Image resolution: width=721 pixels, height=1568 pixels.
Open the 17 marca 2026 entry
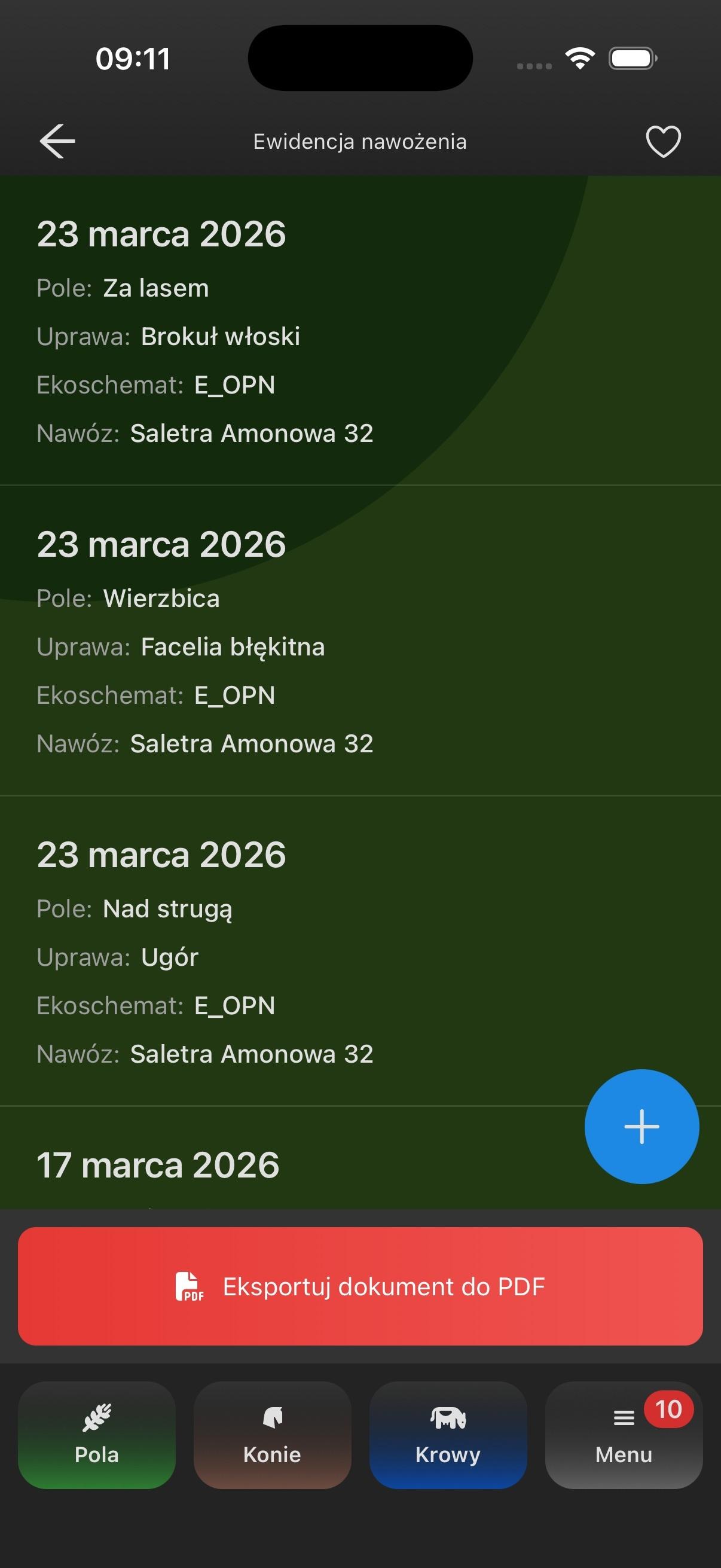(x=243, y=1165)
